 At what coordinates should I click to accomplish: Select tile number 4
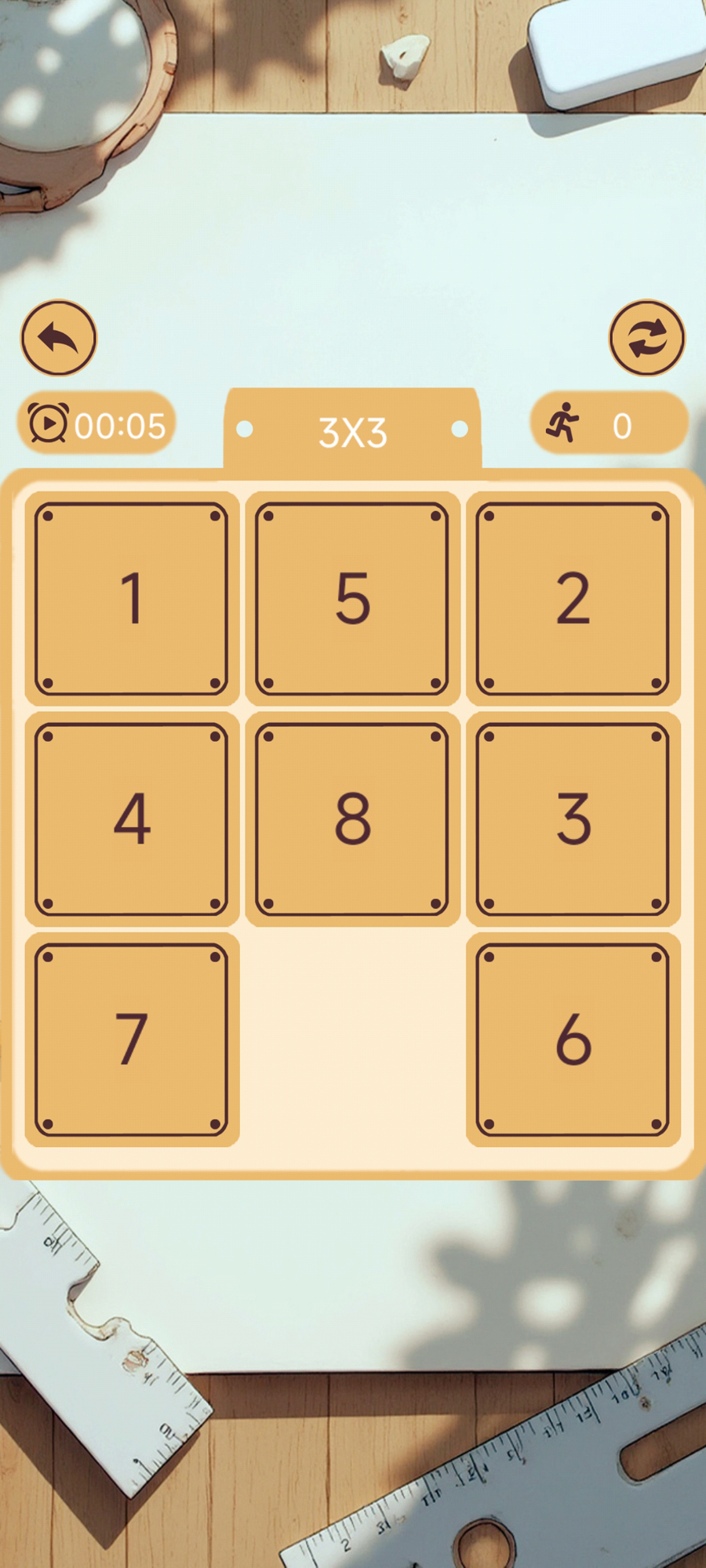click(132, 818)
